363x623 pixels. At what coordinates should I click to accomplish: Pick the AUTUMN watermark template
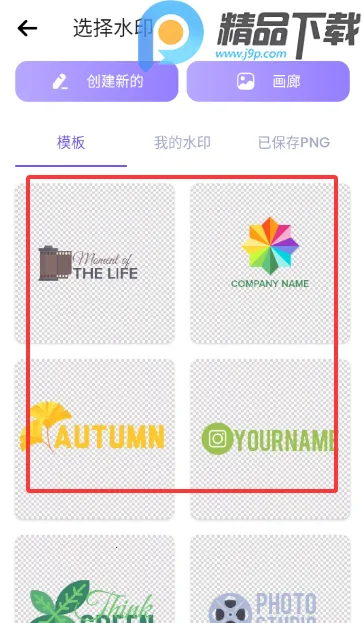coord(95,439)
